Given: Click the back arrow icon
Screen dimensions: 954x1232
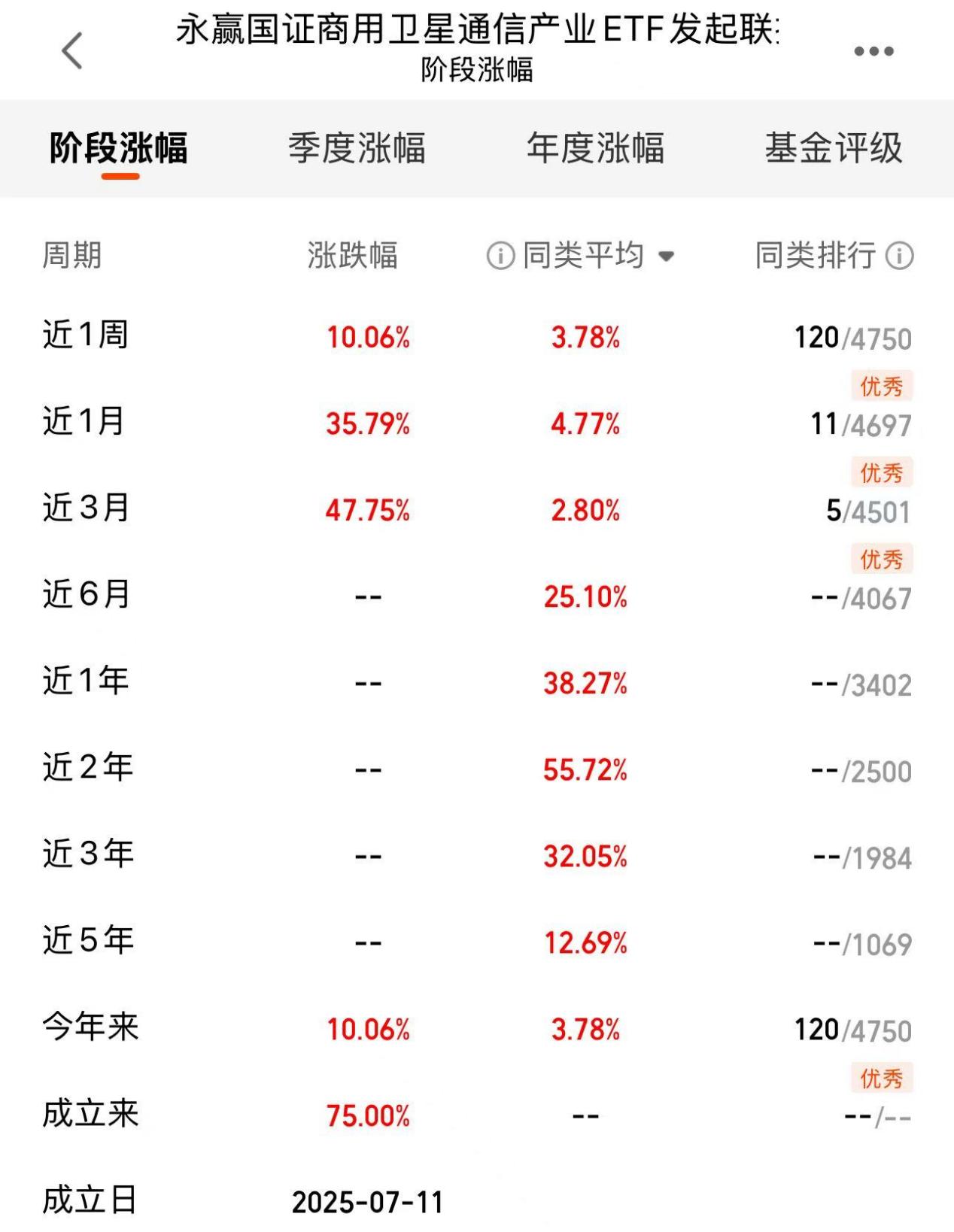Looking at the screenshot, I should pyautogui.click(x=71, y=51).
